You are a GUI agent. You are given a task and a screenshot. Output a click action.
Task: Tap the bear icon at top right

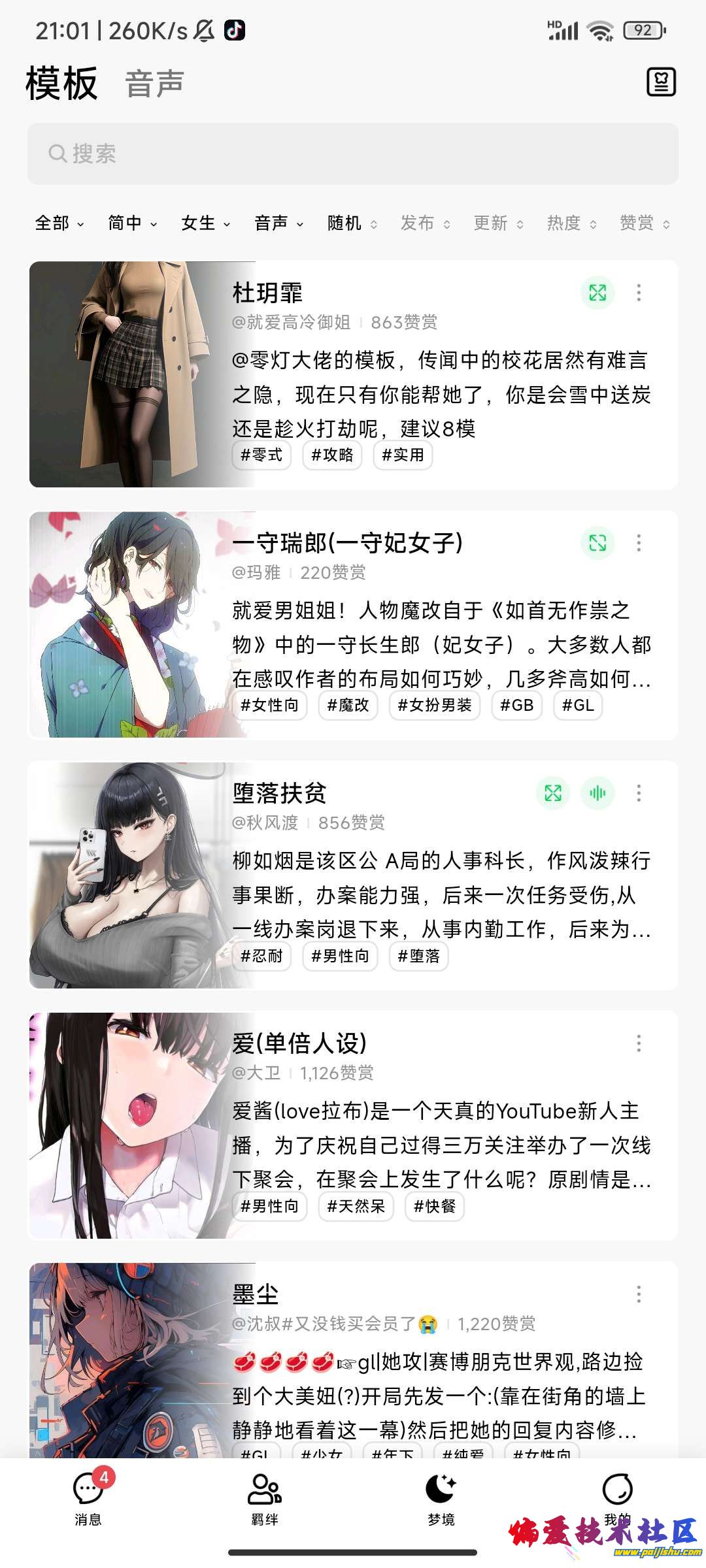tap(661, 82)
